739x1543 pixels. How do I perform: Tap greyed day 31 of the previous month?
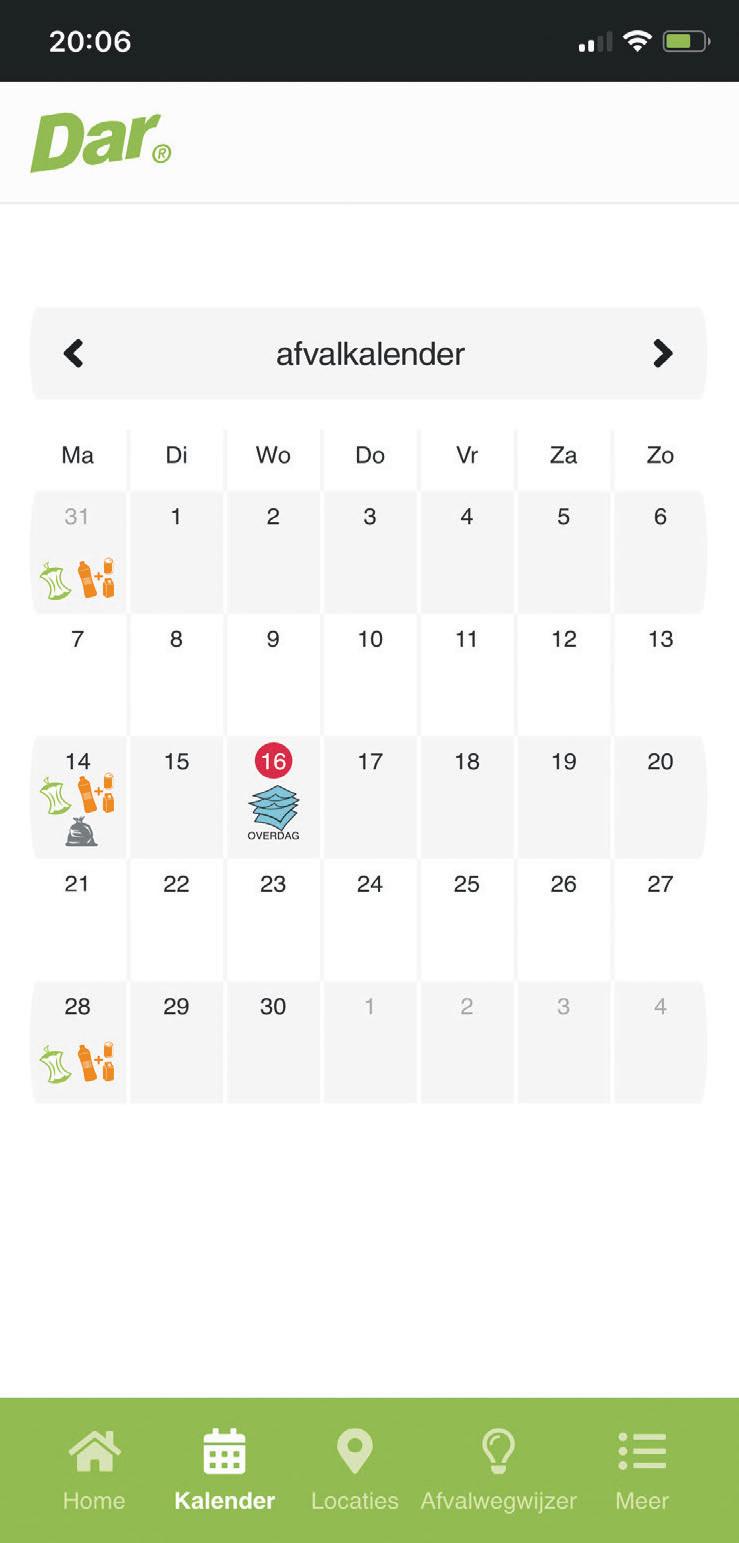(x=79, y=552)
